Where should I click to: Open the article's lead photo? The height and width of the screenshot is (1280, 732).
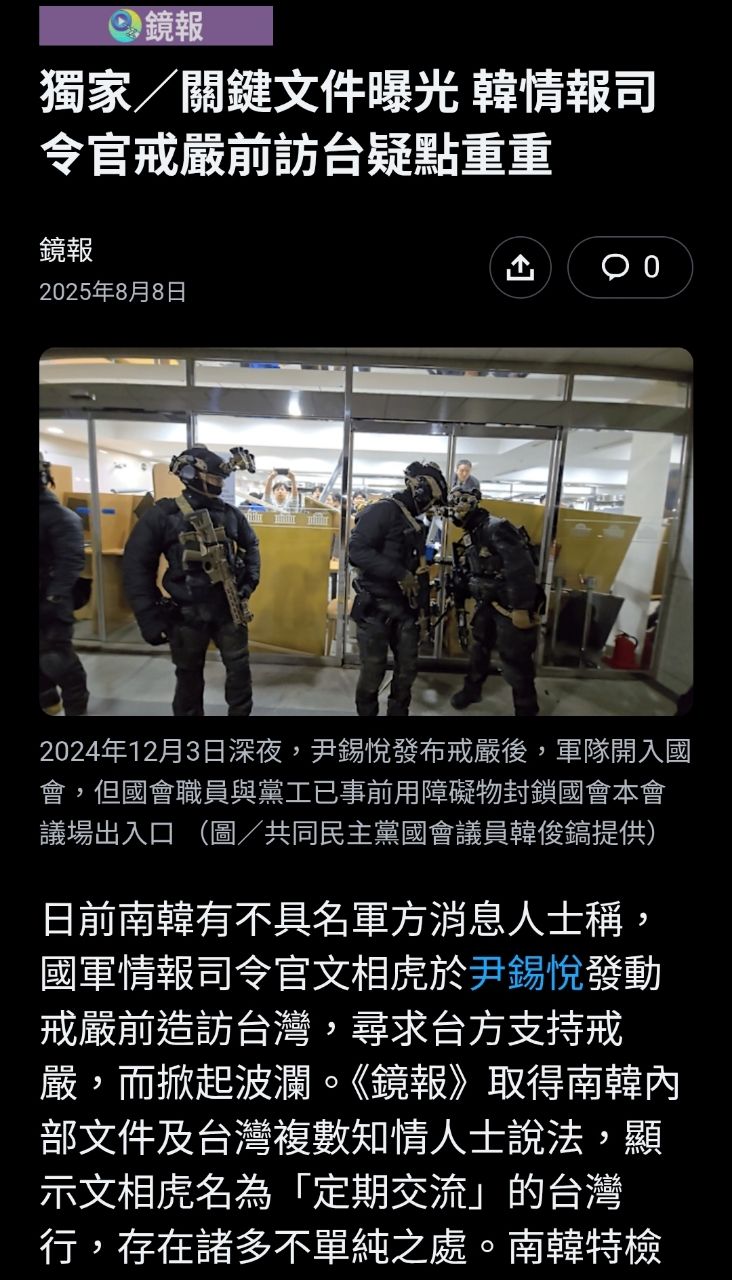click(x=366, y=531)
